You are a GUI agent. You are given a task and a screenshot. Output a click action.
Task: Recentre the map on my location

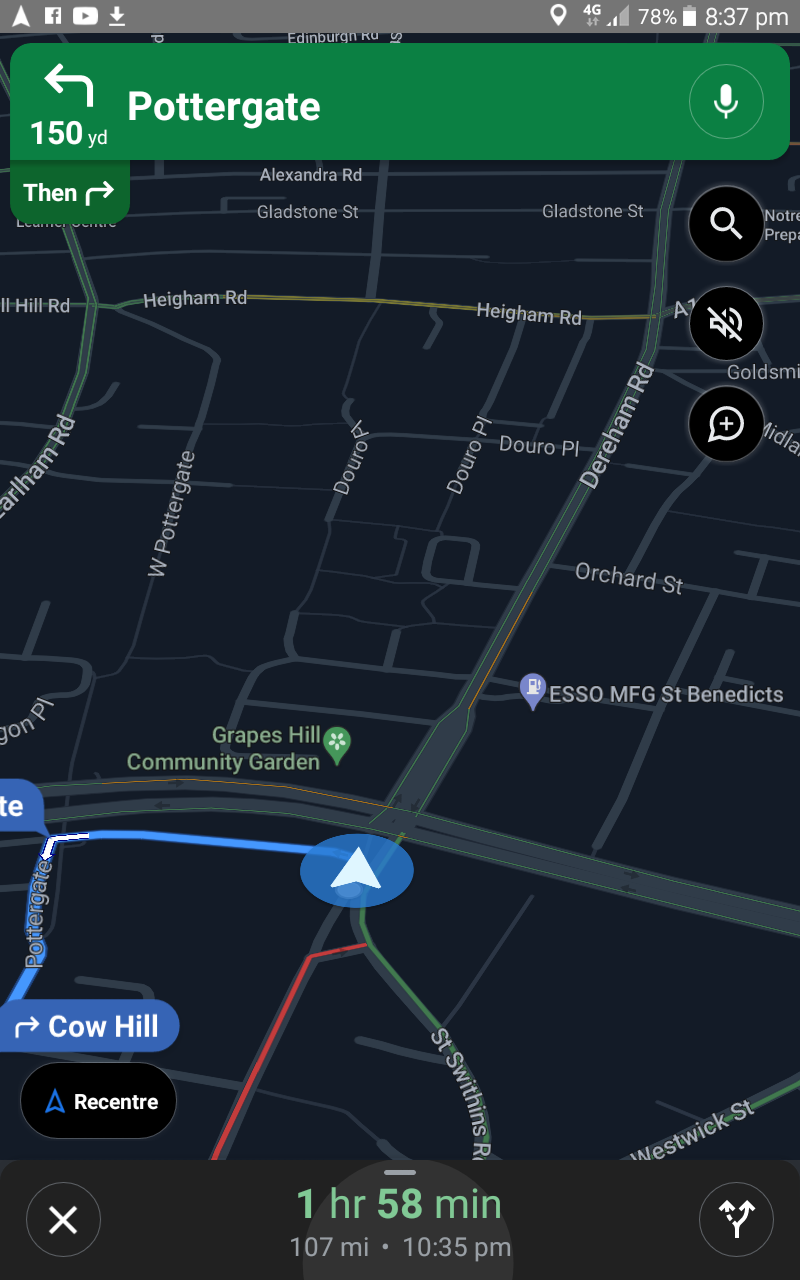[x=99, y=1101]
